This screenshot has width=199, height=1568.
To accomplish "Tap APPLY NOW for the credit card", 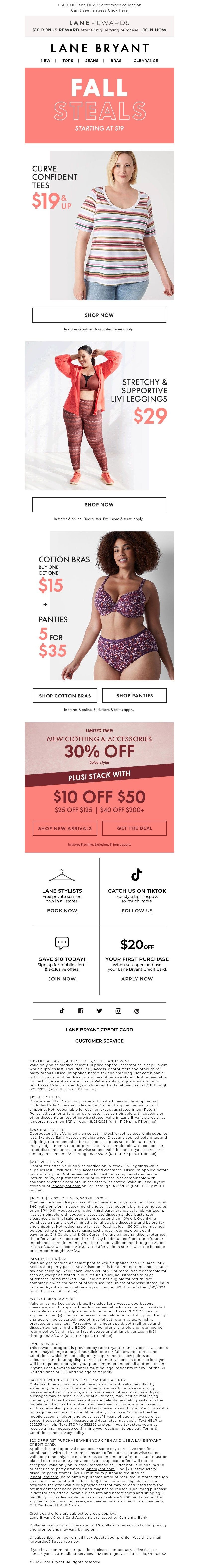I will (137, 979).
